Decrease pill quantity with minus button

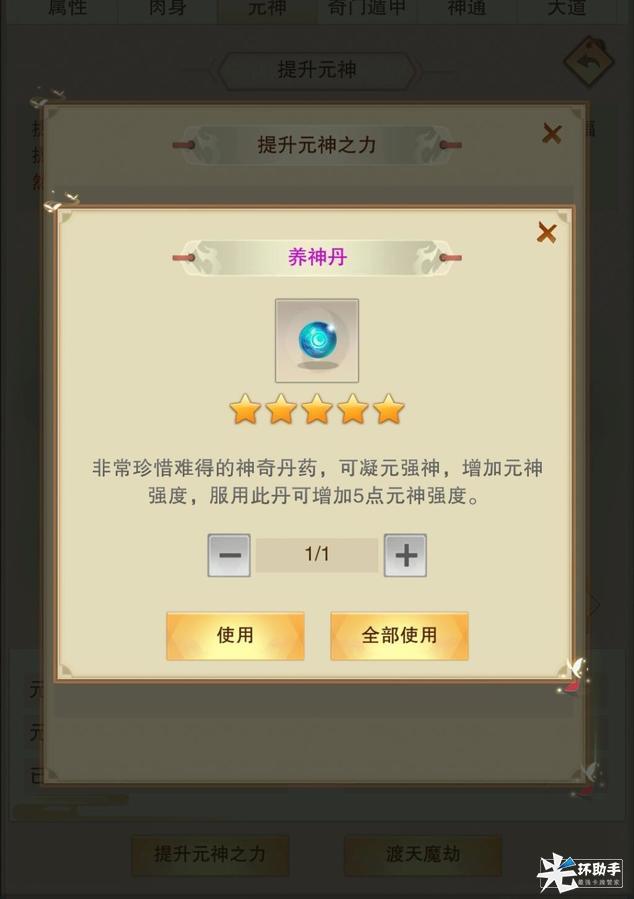(229, 555)
